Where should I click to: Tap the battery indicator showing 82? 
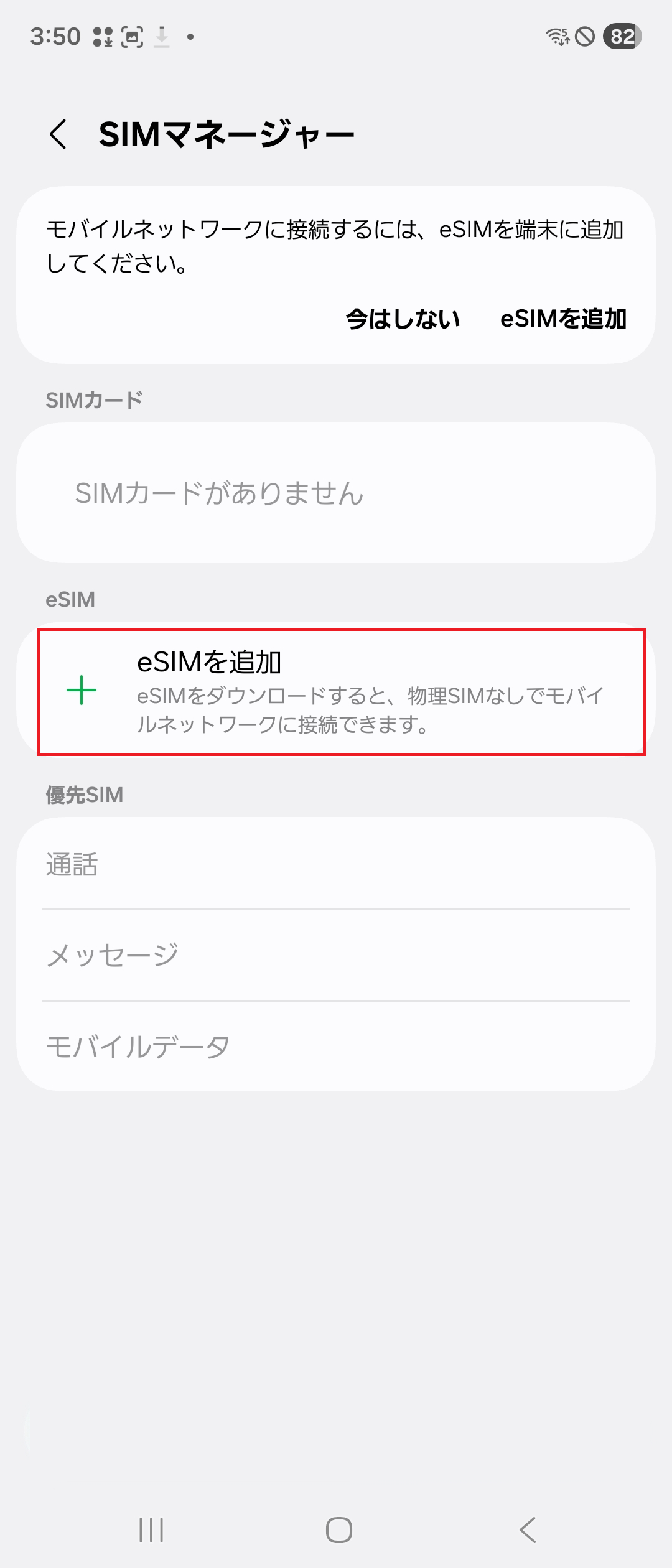pos(622,37)
